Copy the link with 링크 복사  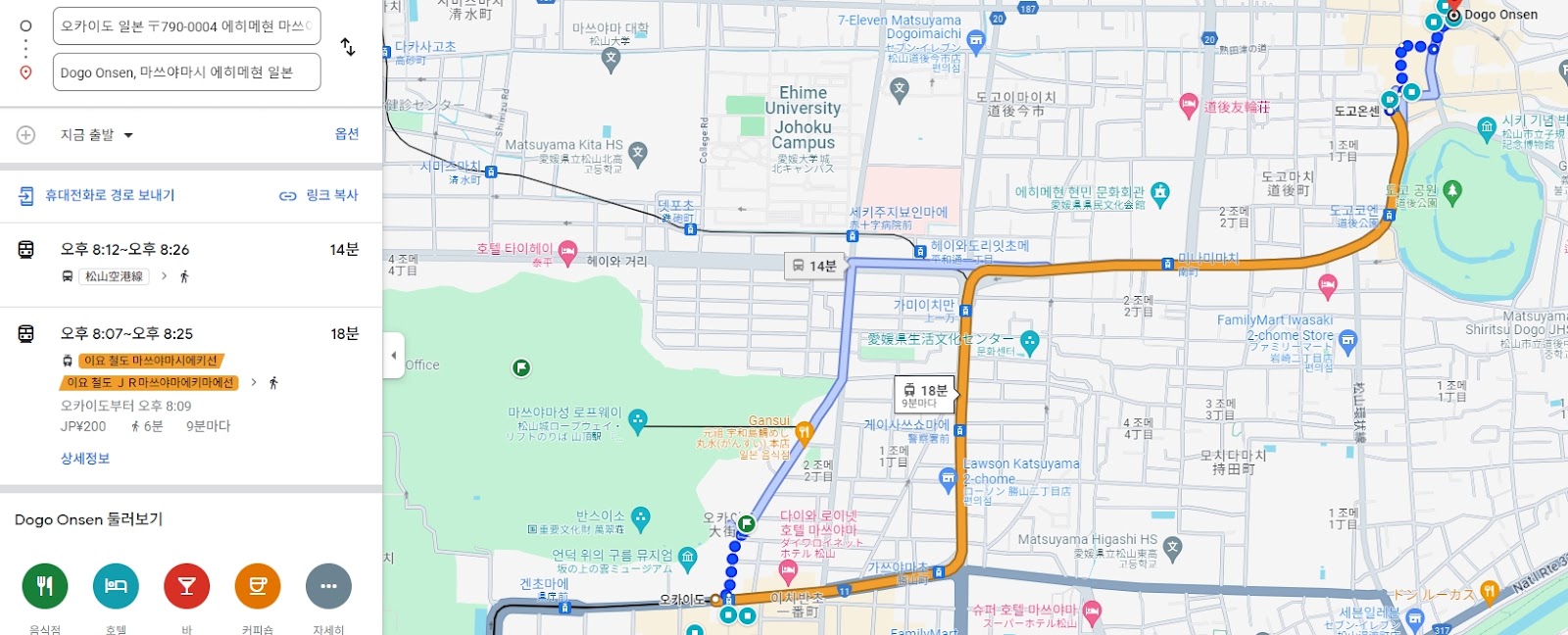pyautogui.click(x=319, y=196)
